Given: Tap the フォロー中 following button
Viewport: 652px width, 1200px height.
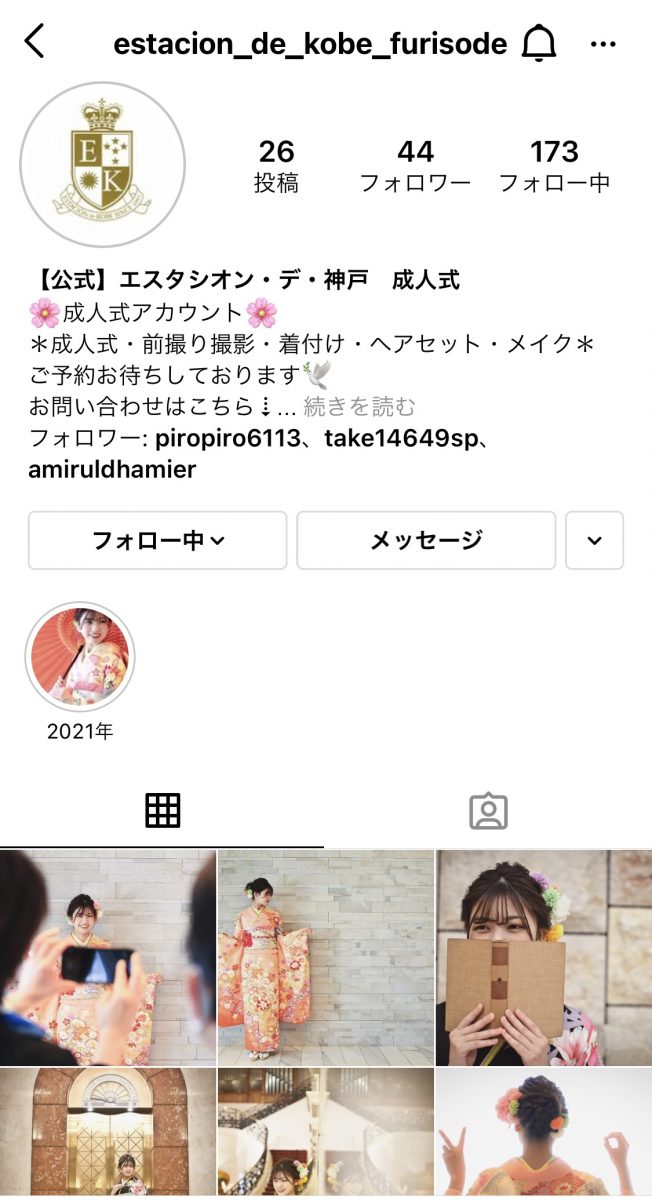Looking at the screenshot, I should [158, 540].
